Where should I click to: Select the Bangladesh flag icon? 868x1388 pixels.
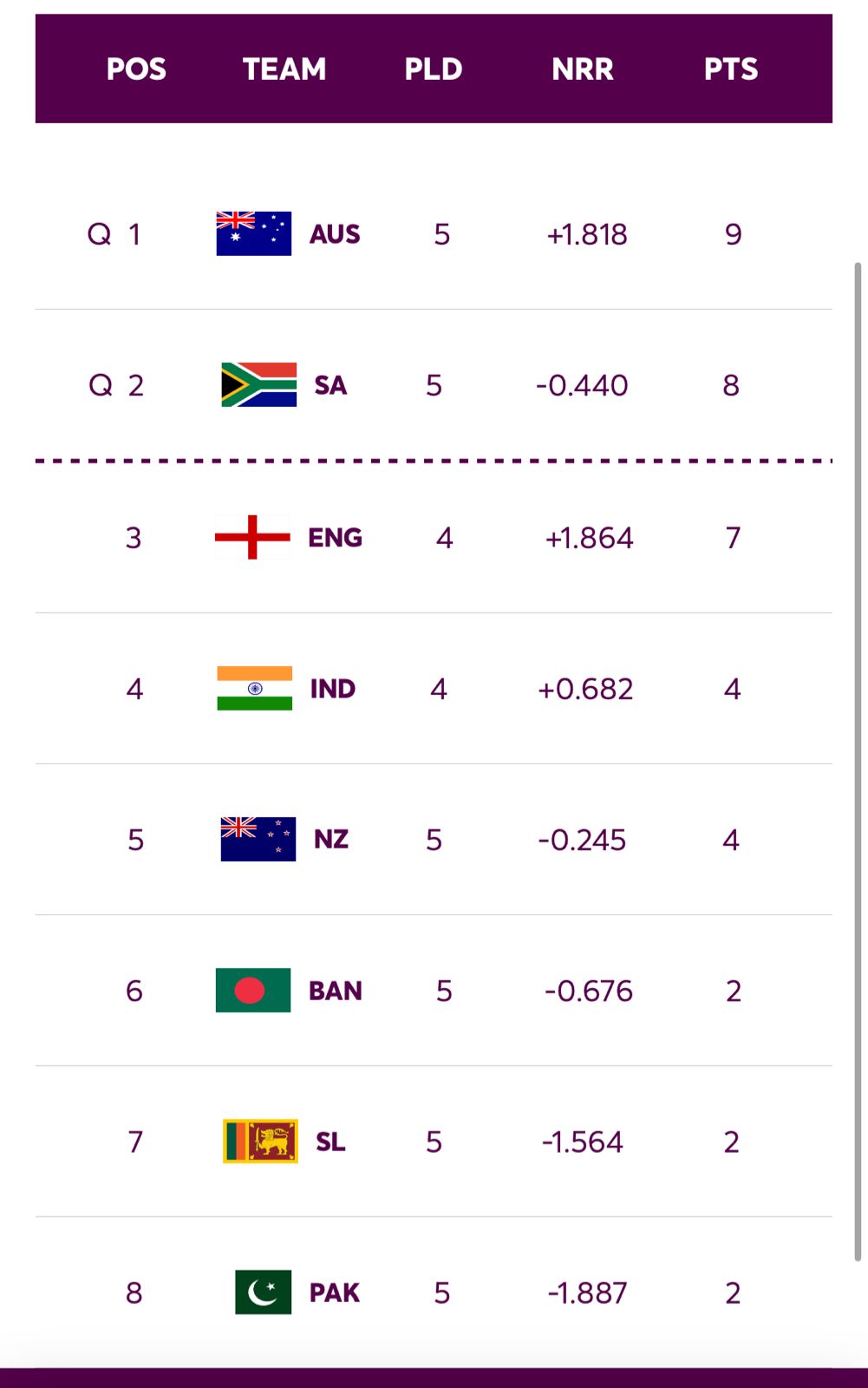(252, 990)
